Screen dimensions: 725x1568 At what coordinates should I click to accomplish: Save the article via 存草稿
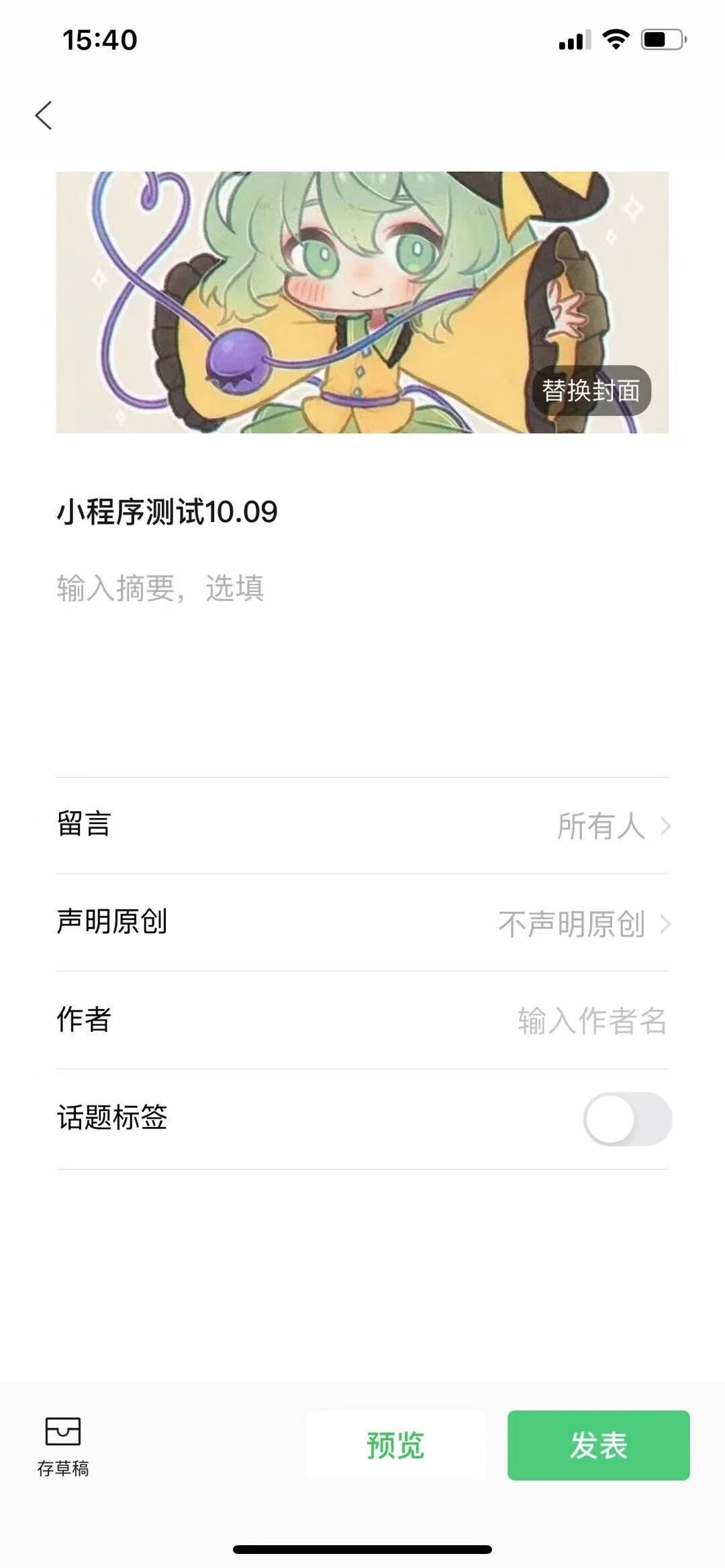tap(63, 1445)
